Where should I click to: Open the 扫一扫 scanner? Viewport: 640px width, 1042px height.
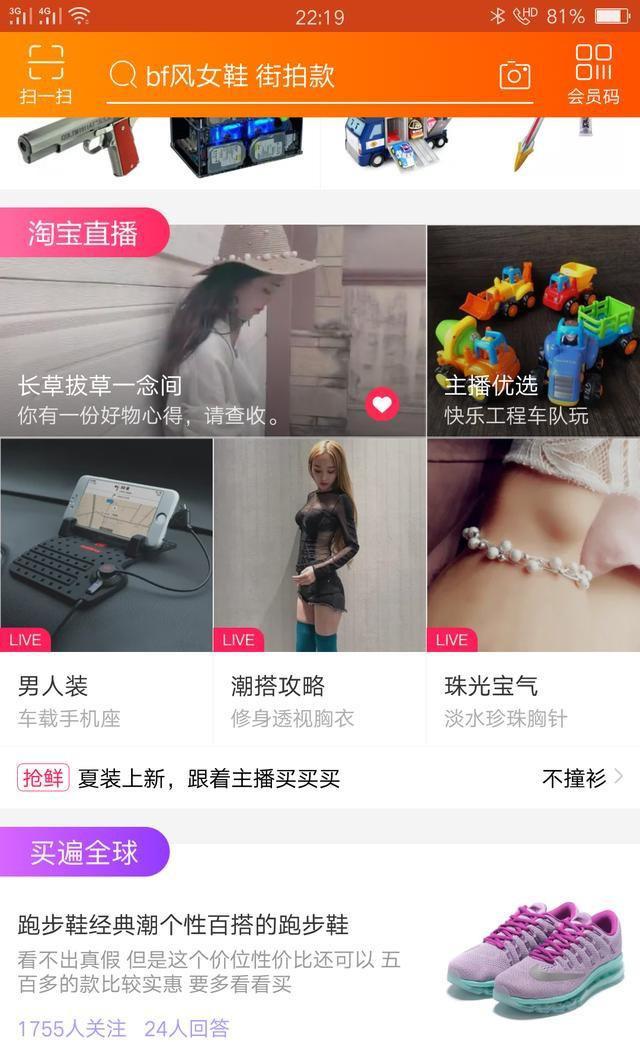click(45, 74)
